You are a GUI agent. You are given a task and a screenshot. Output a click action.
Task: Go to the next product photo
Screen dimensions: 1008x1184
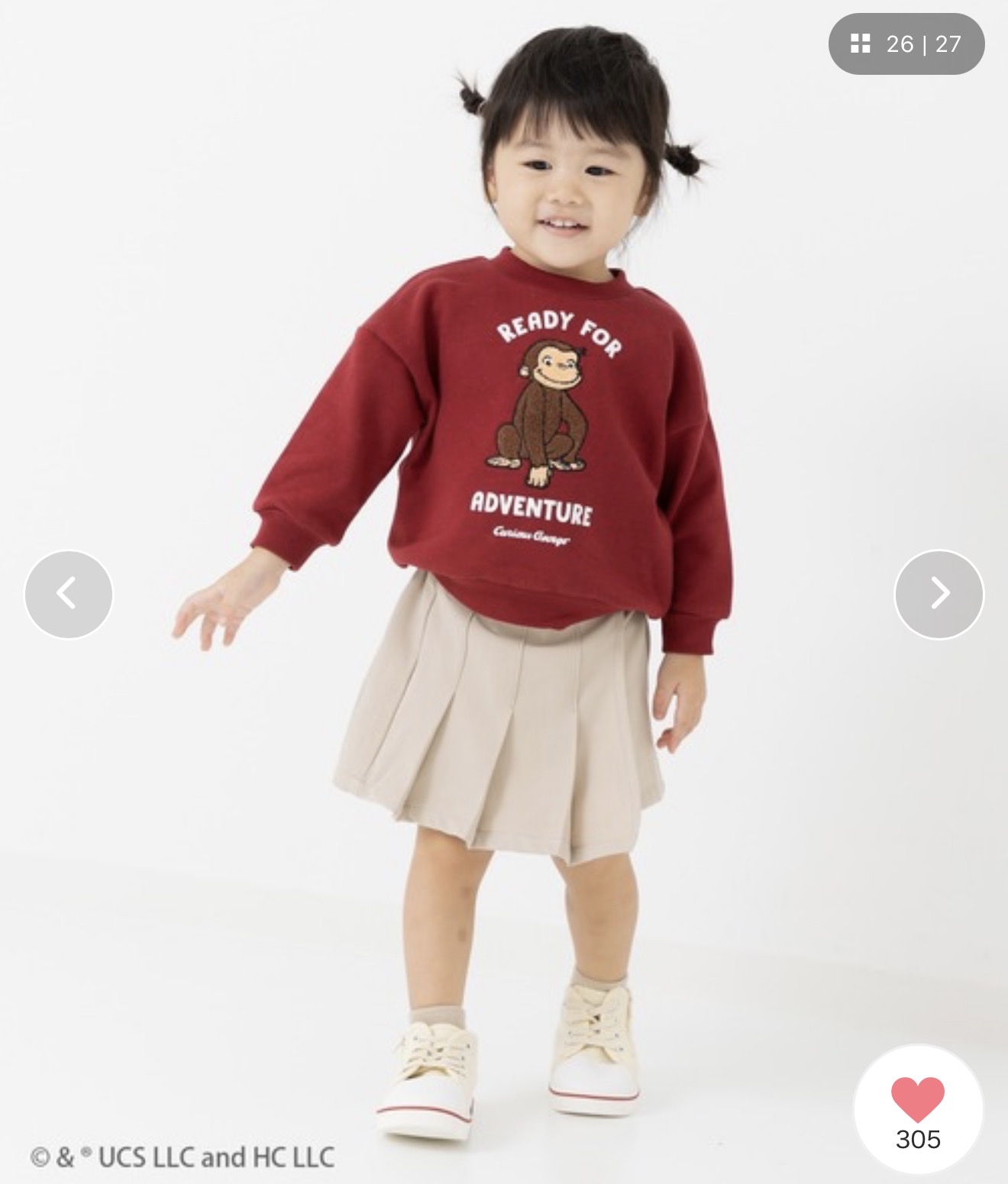(x=939, y=594)
